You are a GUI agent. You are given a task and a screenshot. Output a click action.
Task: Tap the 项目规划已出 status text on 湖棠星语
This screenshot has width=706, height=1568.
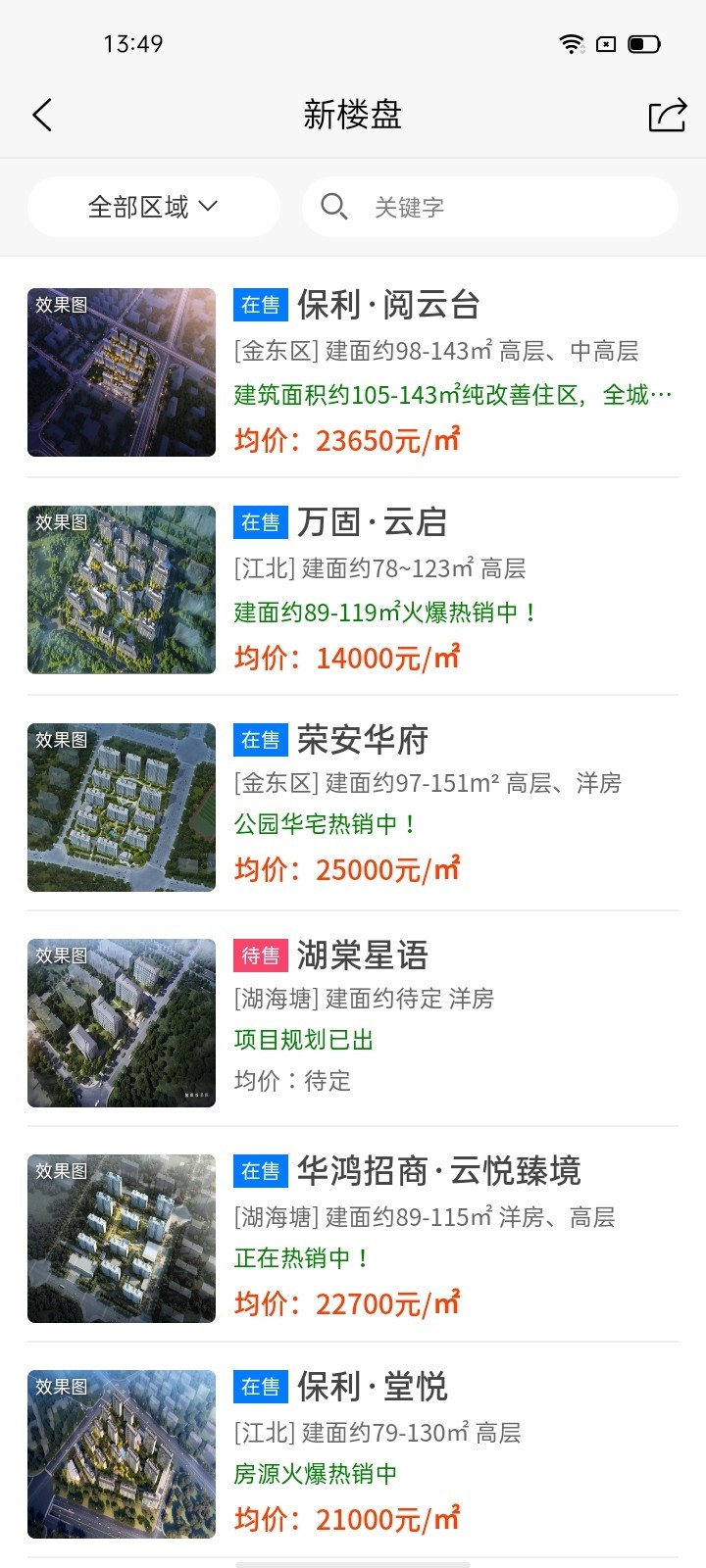pyautogui.click(x=303, y=1040)
